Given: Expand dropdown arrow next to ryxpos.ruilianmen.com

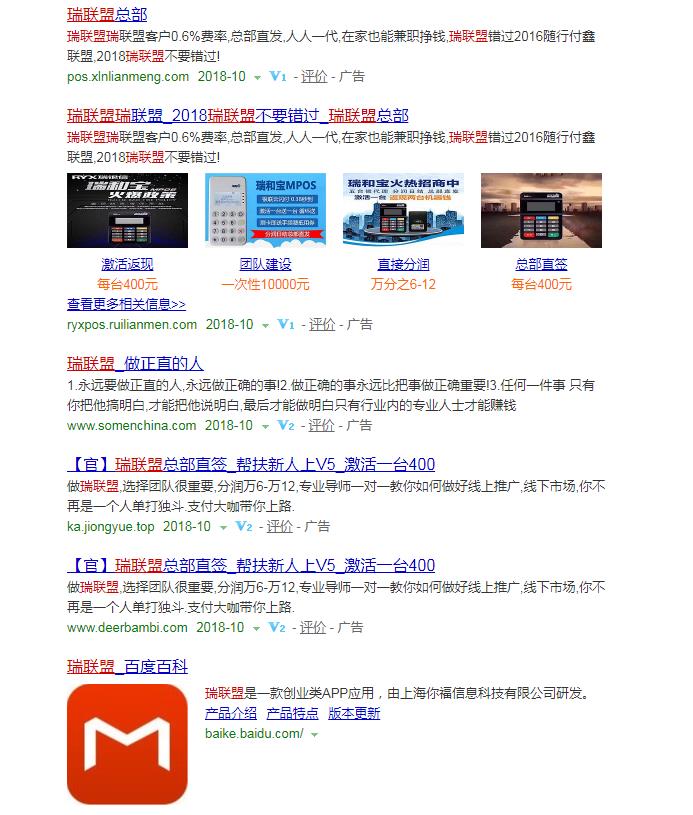Looking at the screenshot, I should [265, 325].
